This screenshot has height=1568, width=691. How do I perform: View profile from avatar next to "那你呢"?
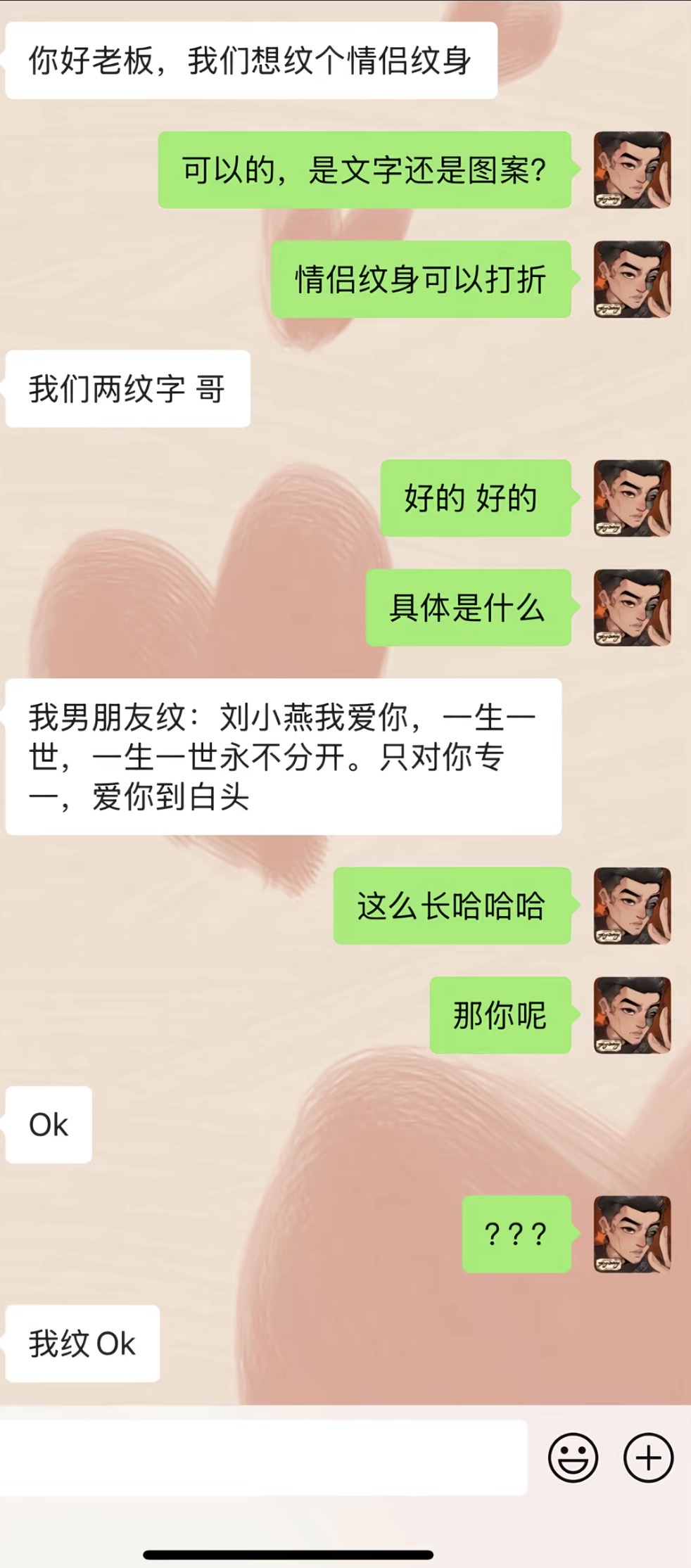632,1014
